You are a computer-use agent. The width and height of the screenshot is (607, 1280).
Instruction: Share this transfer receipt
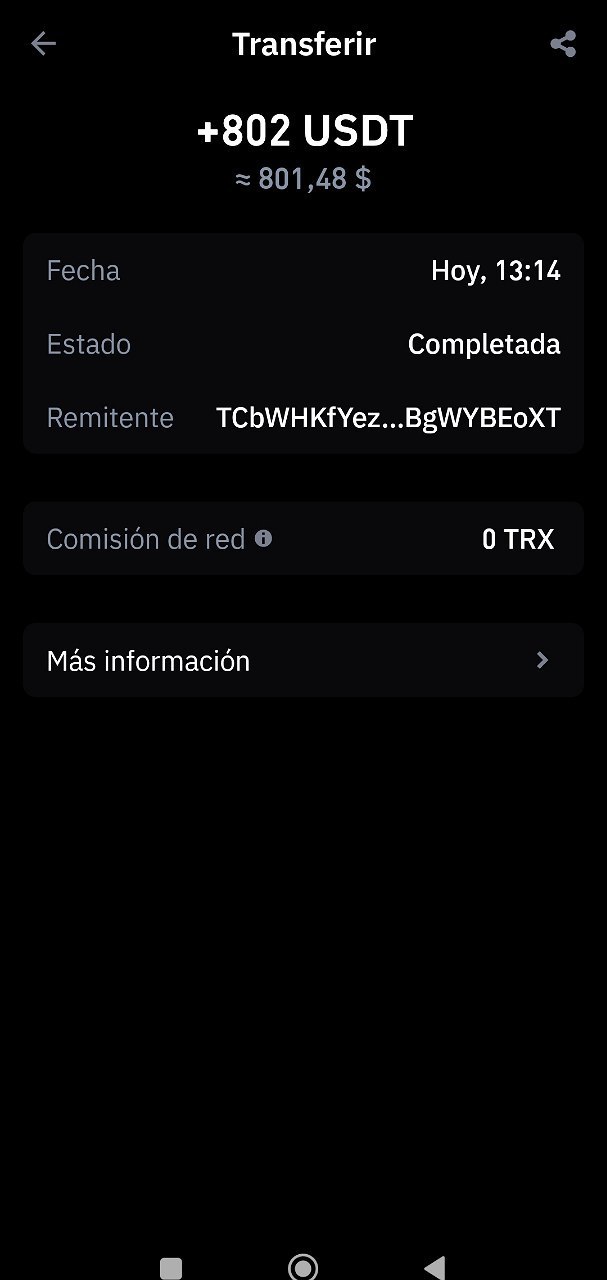coord(563,44)
